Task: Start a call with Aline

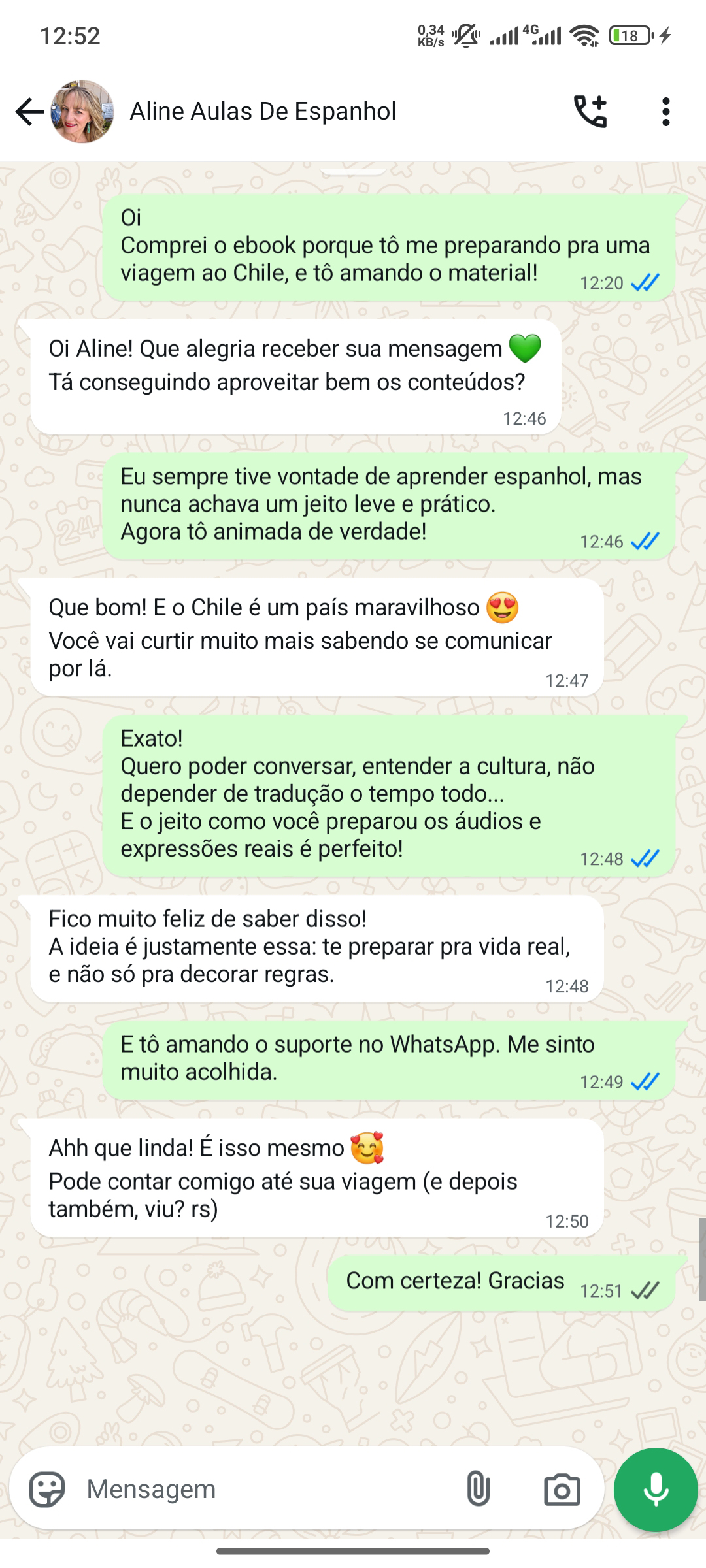Action: 590,112
